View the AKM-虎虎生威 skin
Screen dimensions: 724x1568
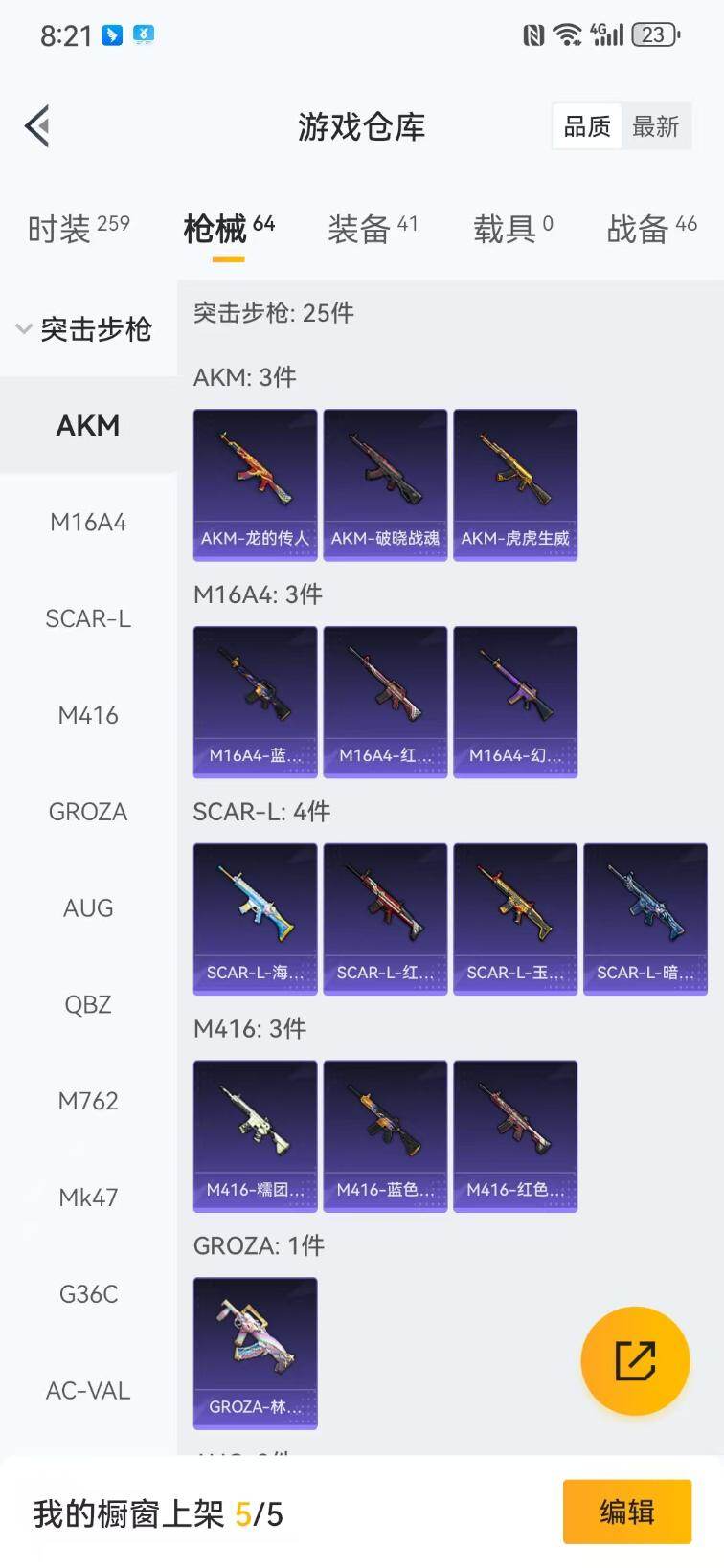pyautogui.click(x=515, y=483)
